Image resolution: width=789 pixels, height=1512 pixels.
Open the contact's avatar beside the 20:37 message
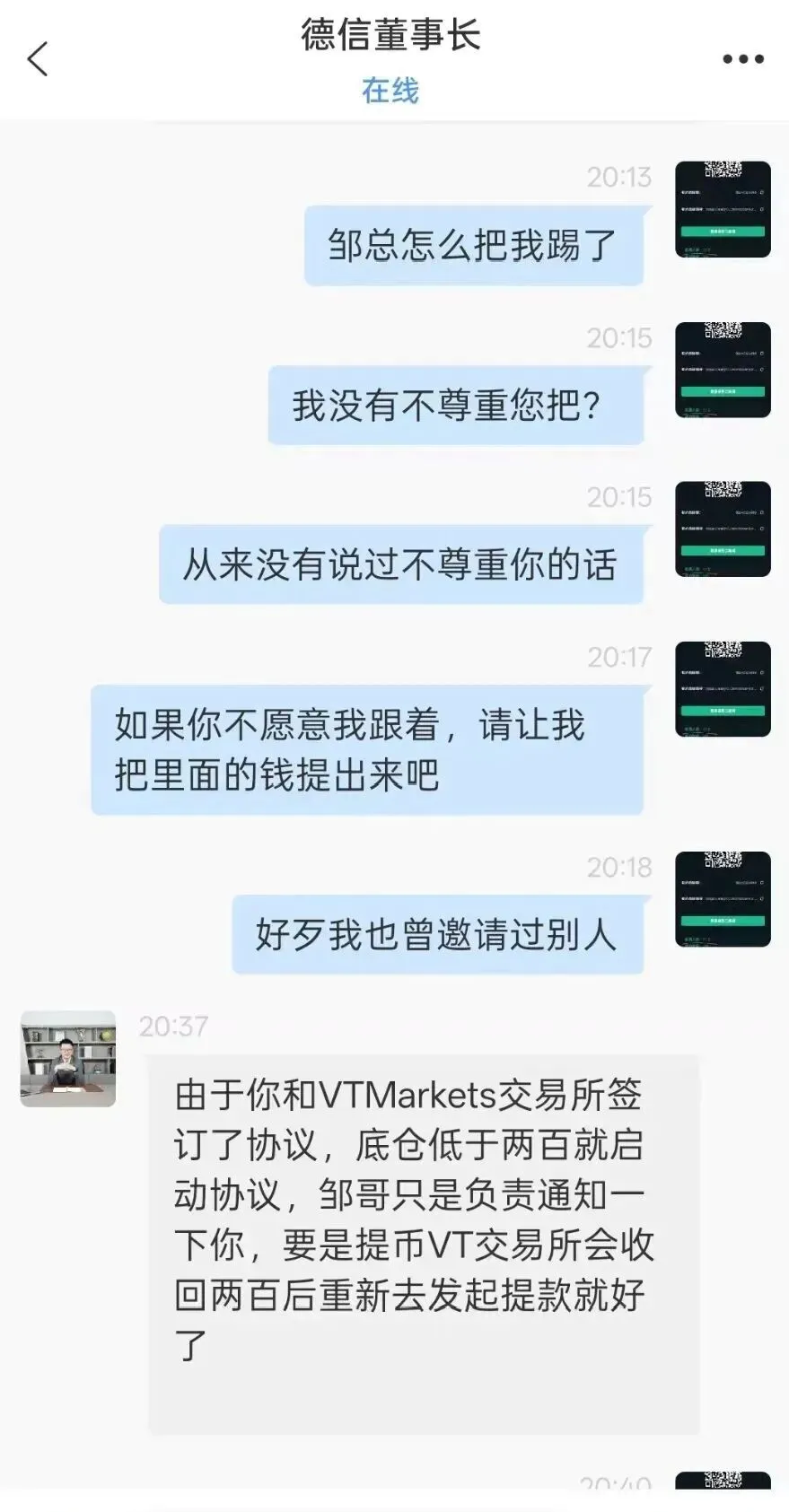pos(68,1058)
